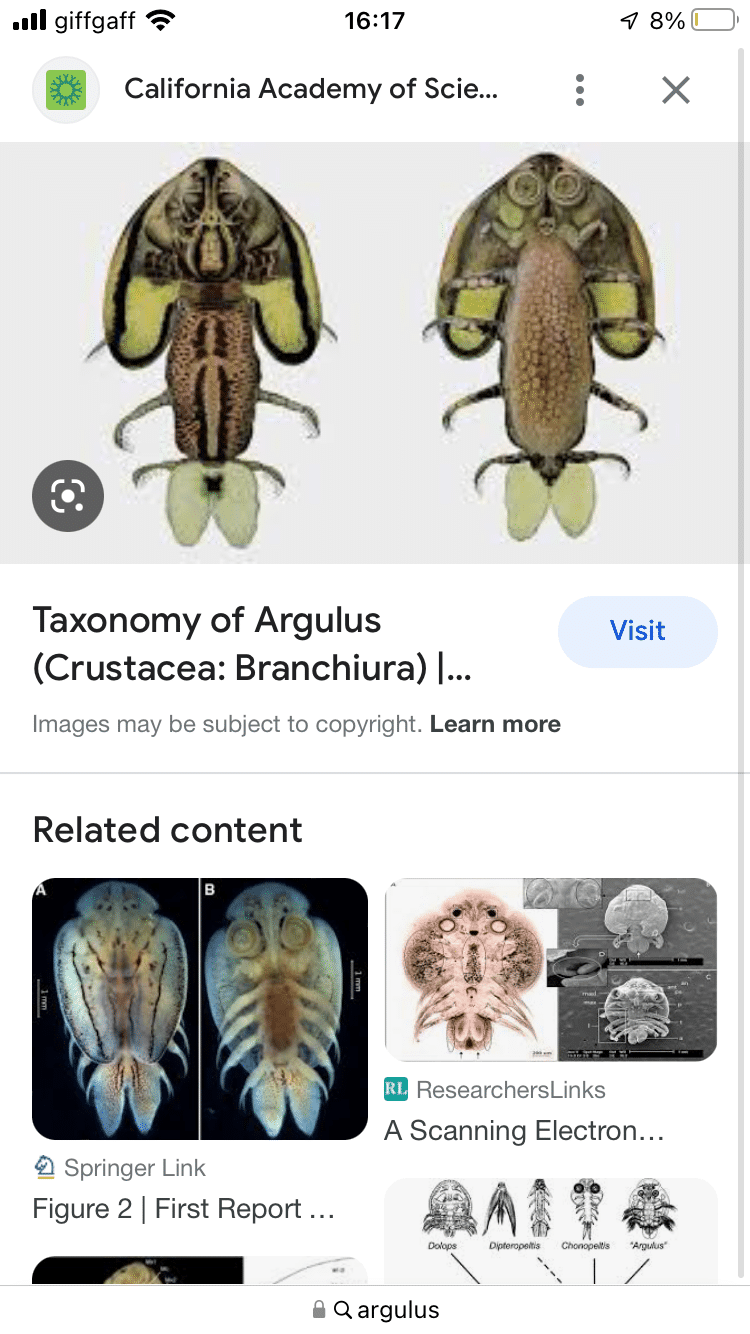Open the Taxonomy of Argulus title
The width and height of the screenshot is (750, 1334).
pyautogui.click(x=252, y=644)
